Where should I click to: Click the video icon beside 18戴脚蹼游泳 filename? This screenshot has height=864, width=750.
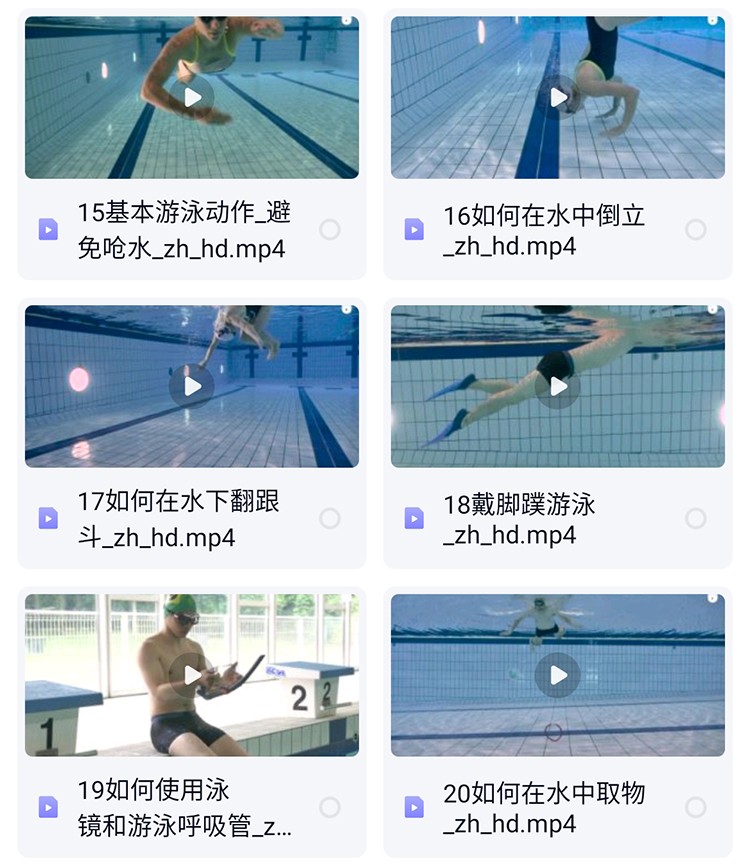click(413, 518)
